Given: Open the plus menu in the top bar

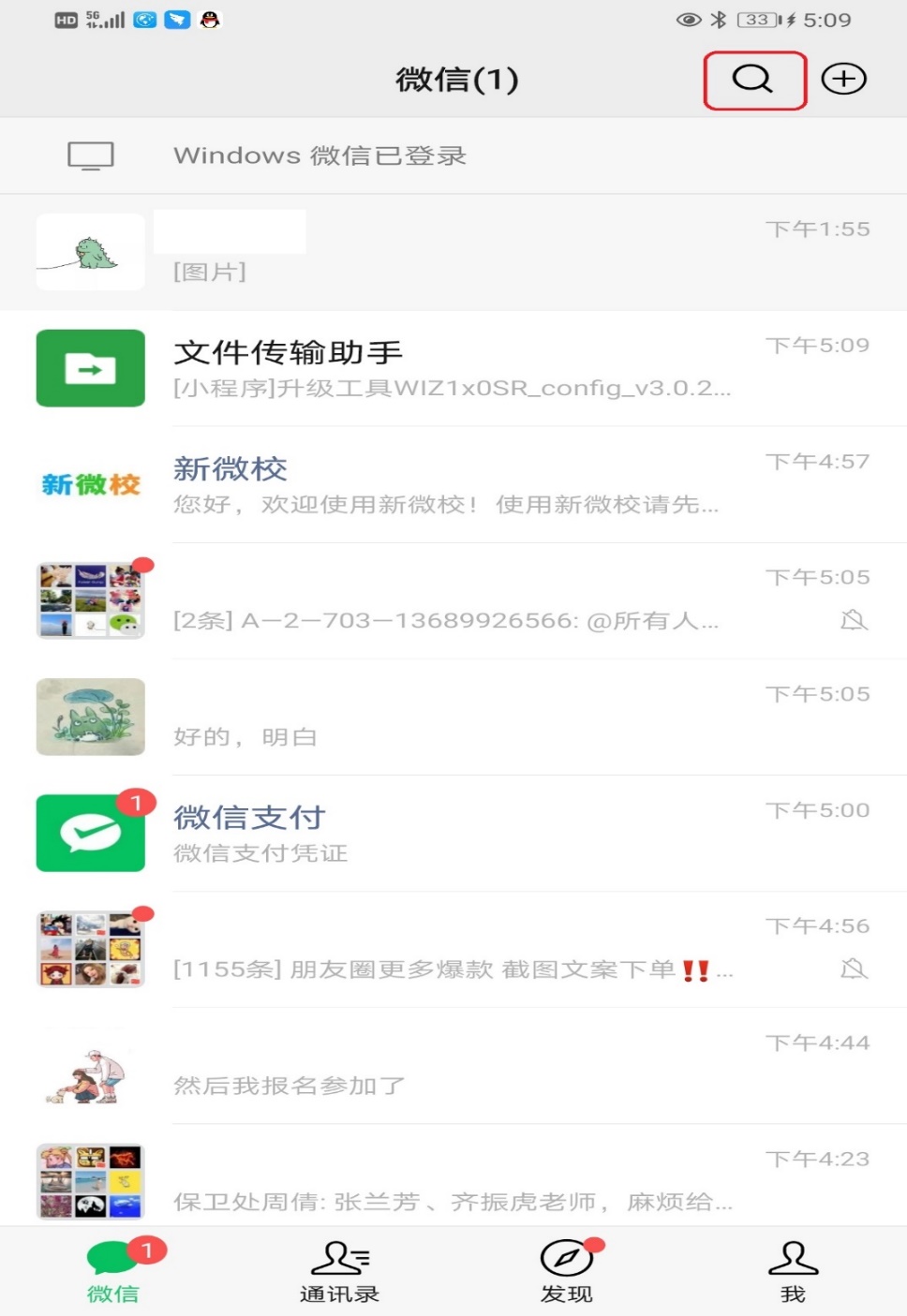Looking at the screenshot, I should [843, 80].
